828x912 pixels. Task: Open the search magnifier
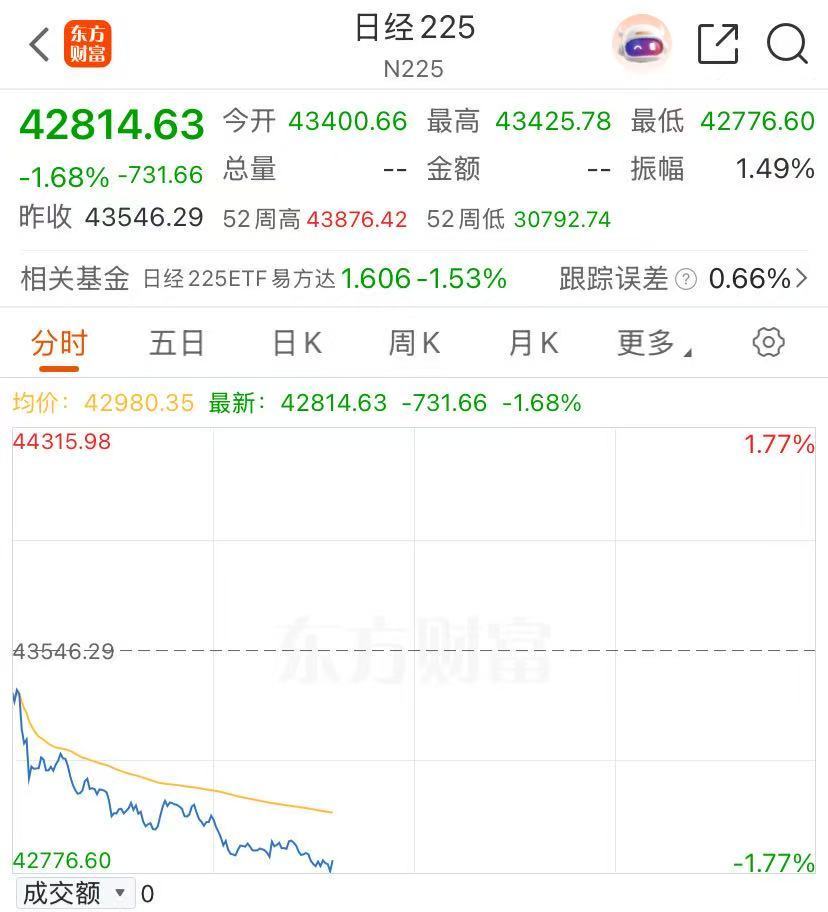click(787, 44)
